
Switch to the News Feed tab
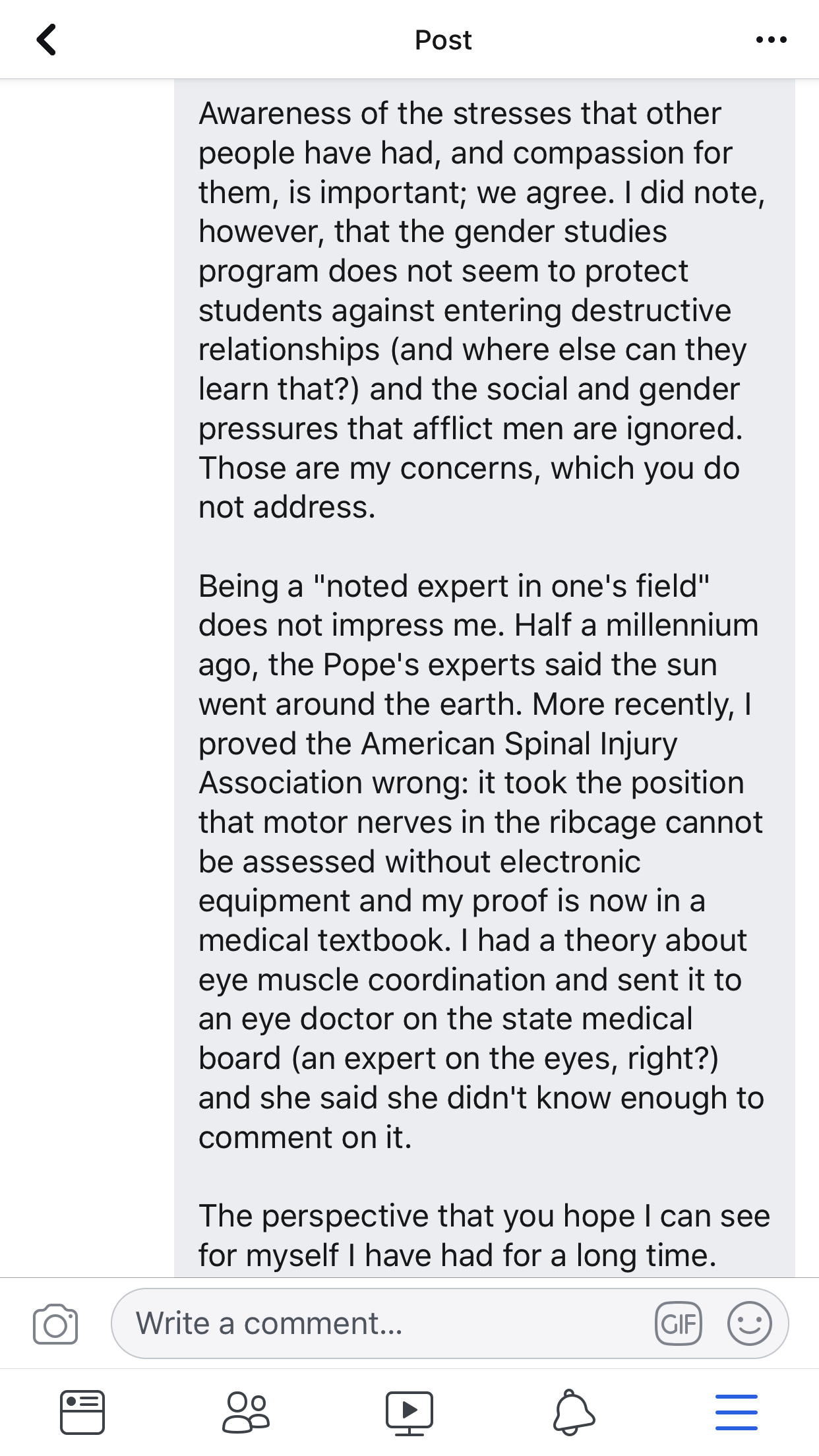[82, 1412]
